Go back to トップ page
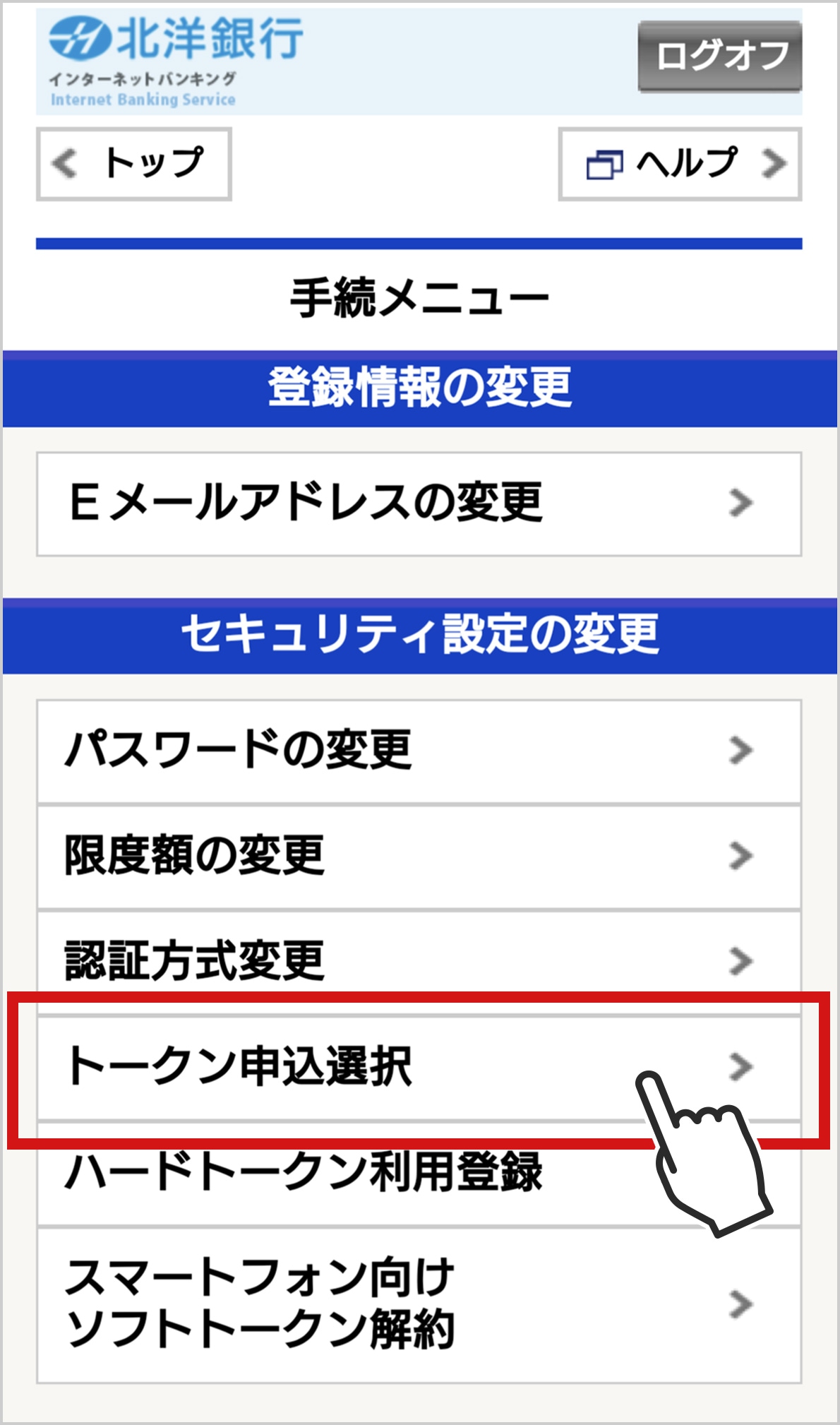The height and width of the screenshot is (1425, 840). tap(134, 164)
